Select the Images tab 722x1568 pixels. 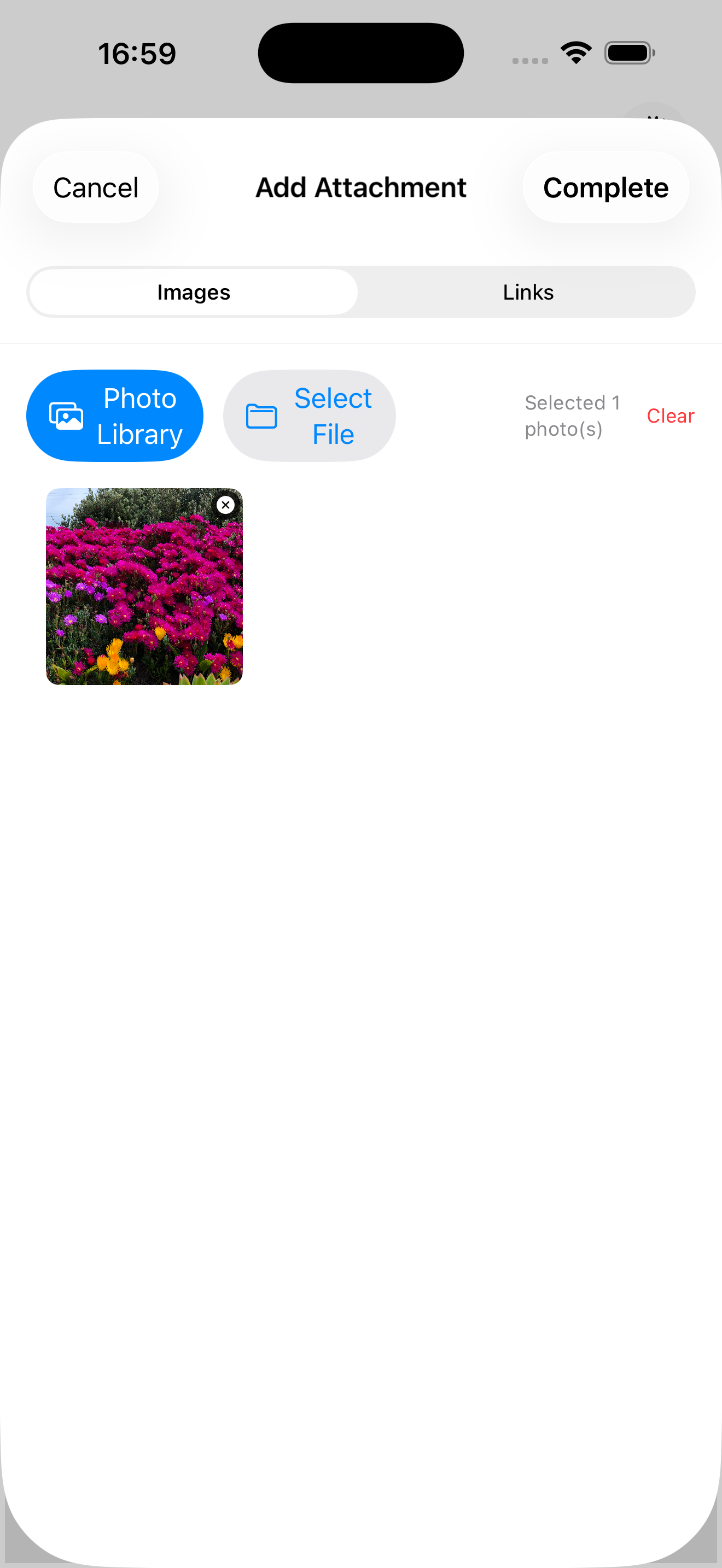193,291
